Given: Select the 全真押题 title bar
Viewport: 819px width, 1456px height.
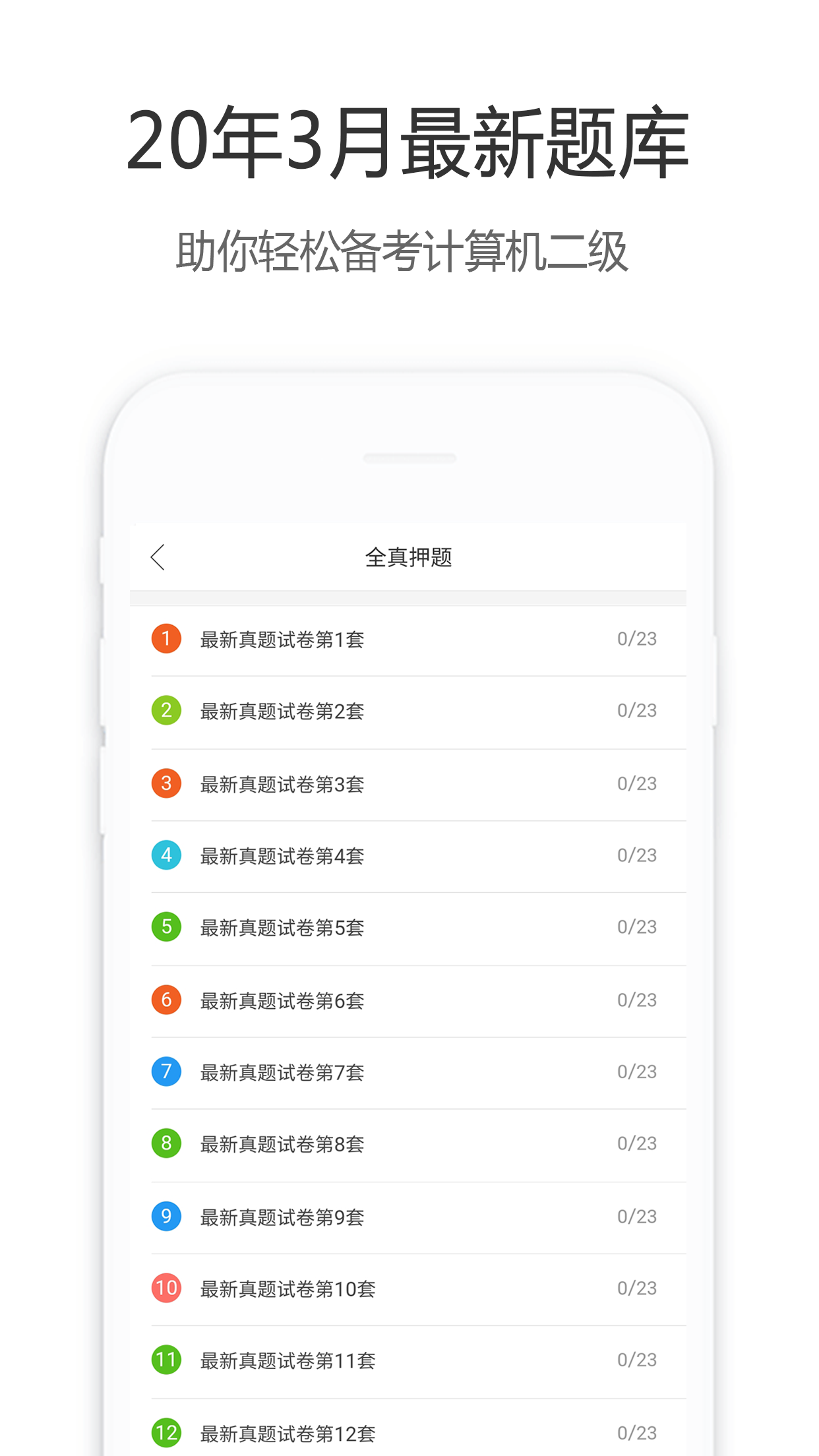Looking at the screenshot, I should pyautogui.click(x=409, y=557).
